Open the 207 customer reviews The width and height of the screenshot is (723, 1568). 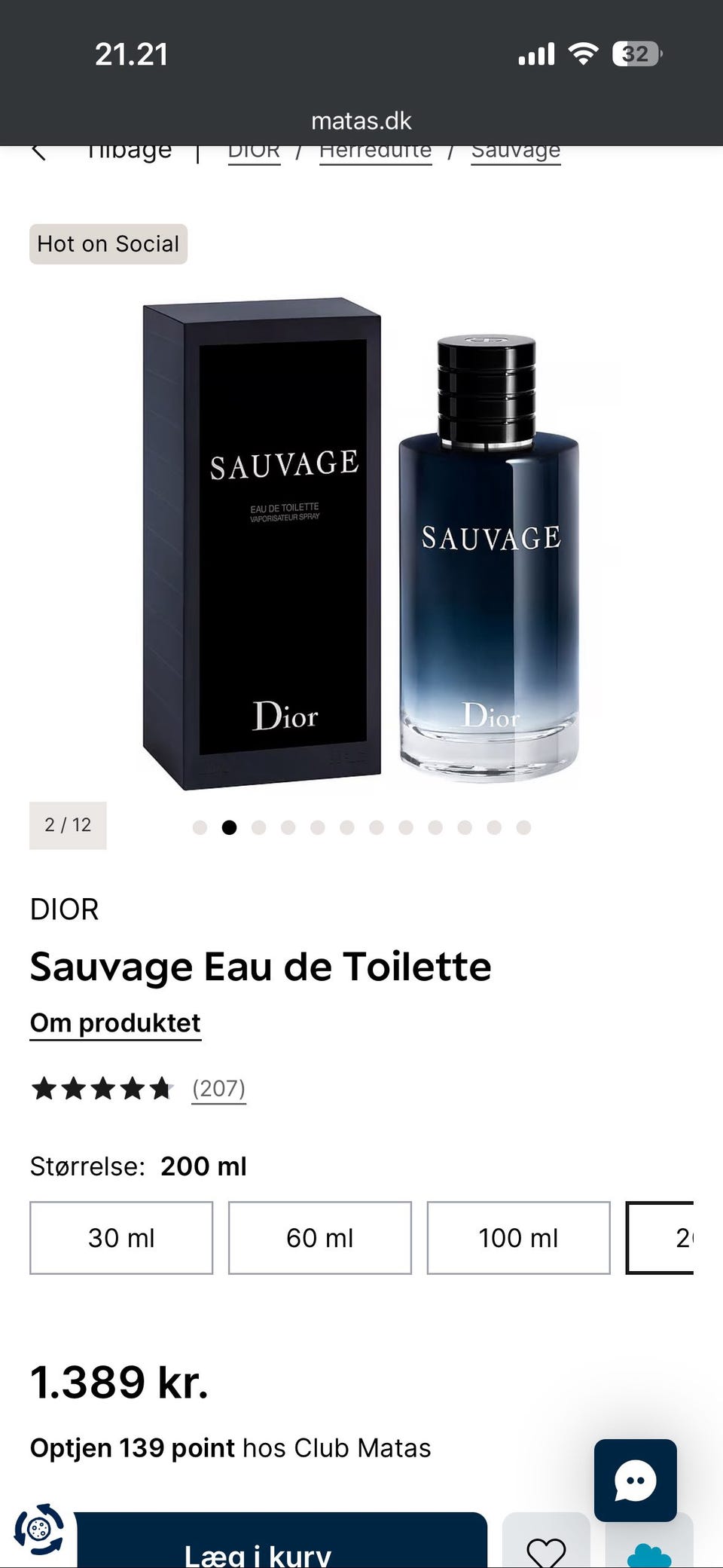click(218, 1088)
